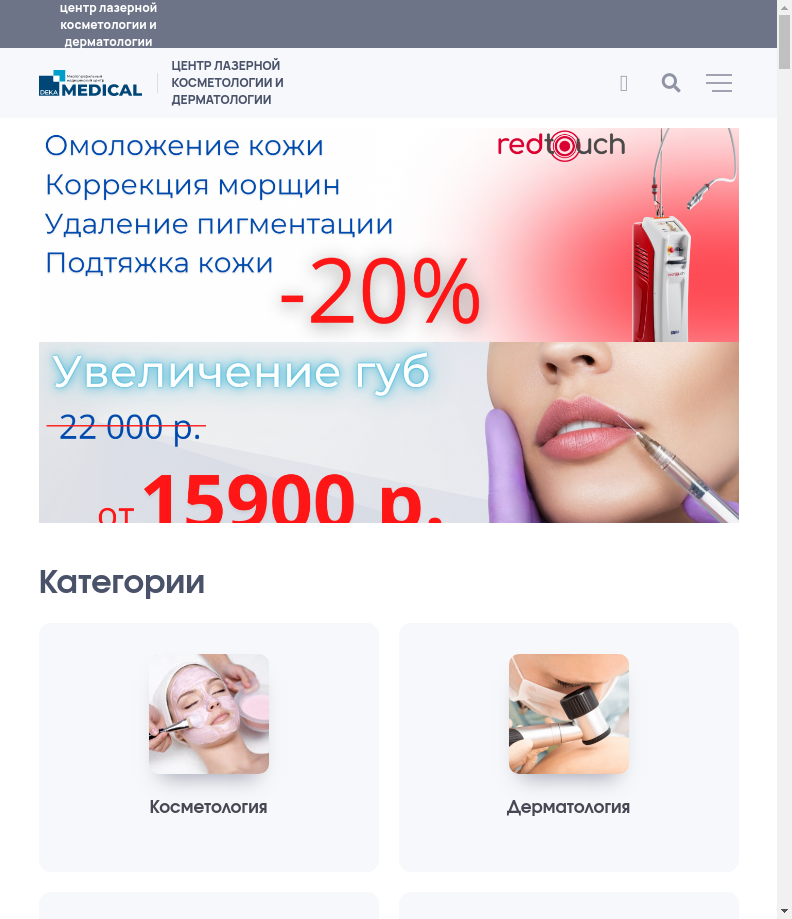Open the Косметология category card
The image size is (792, 919).
click(209, 746)
